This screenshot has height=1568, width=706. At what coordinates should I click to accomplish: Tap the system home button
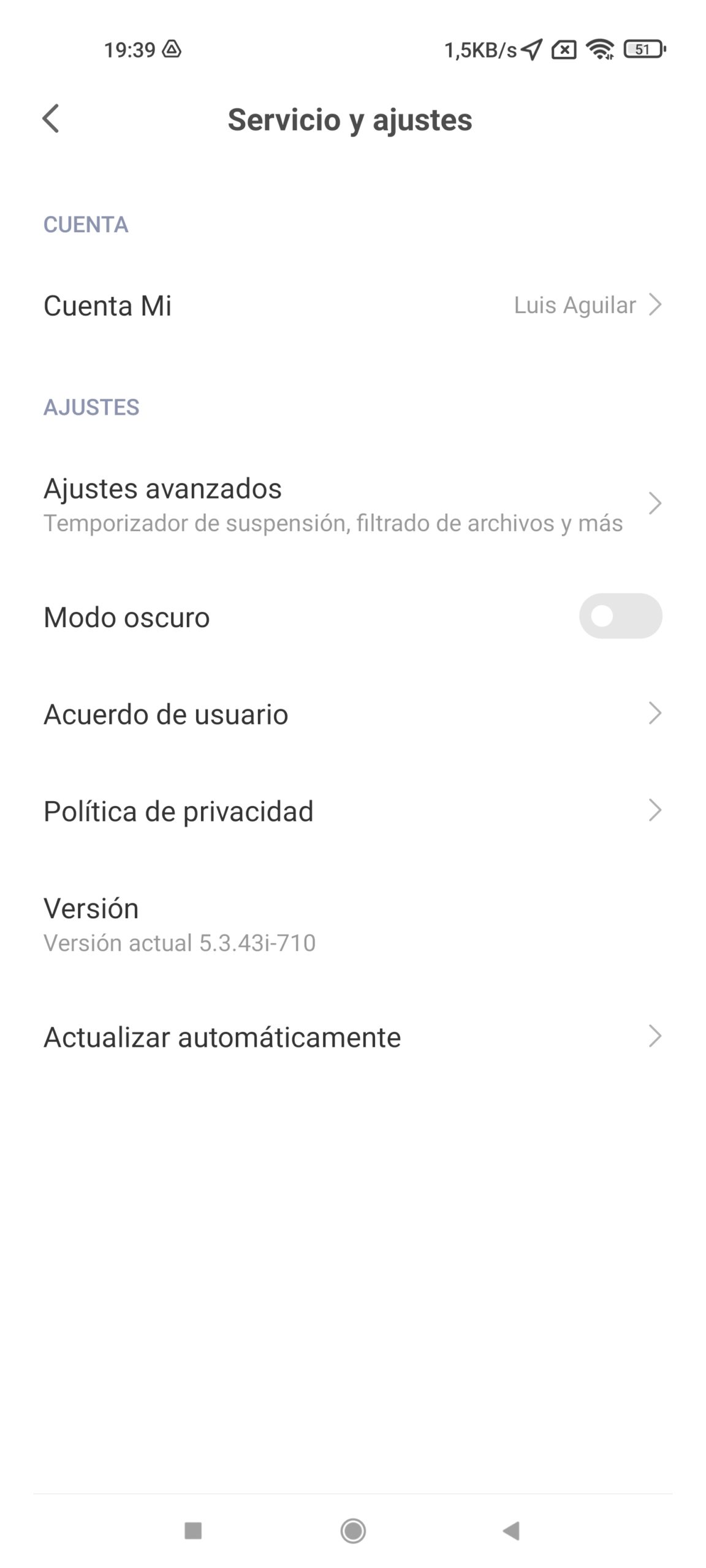(x=353, y=1531)
